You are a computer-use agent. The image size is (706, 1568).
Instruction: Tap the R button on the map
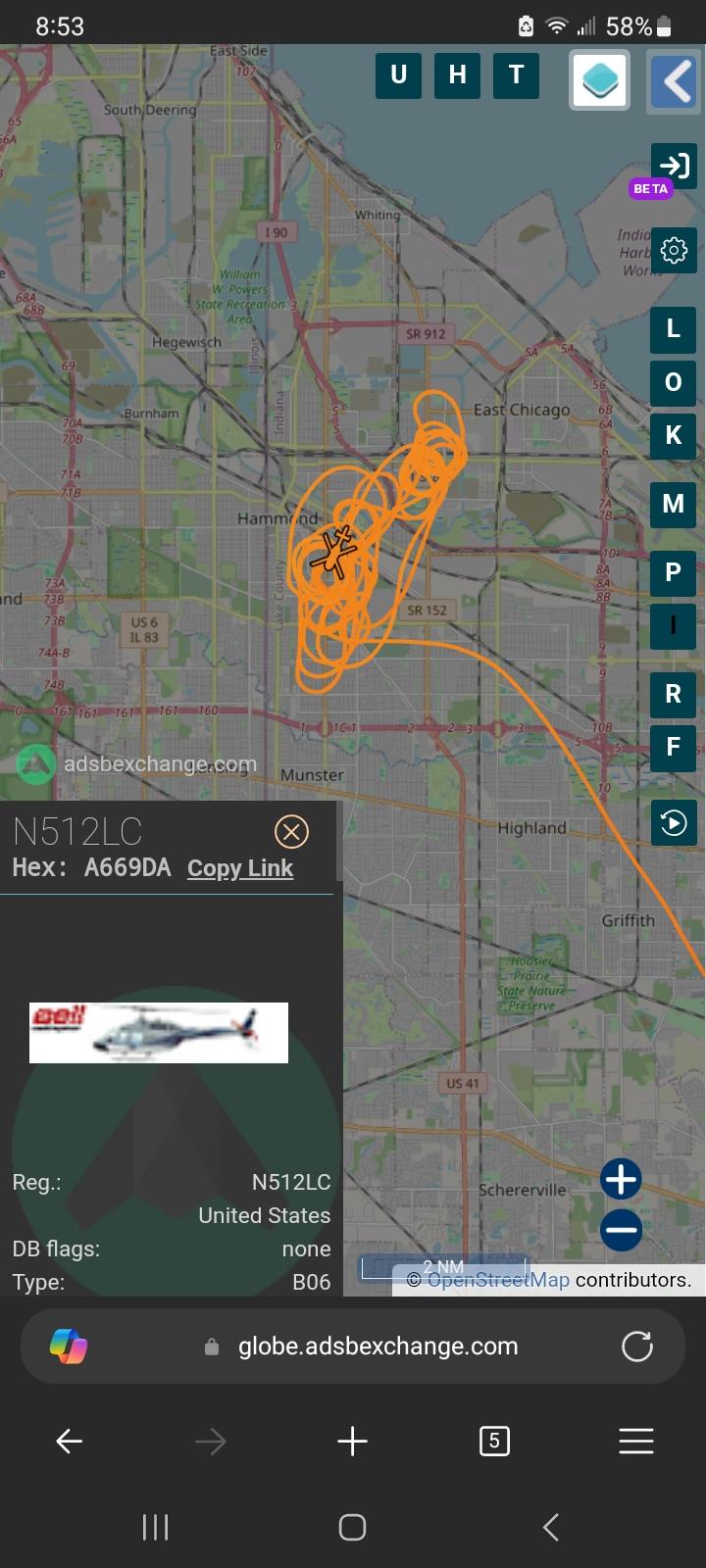[x=673, y=695]
